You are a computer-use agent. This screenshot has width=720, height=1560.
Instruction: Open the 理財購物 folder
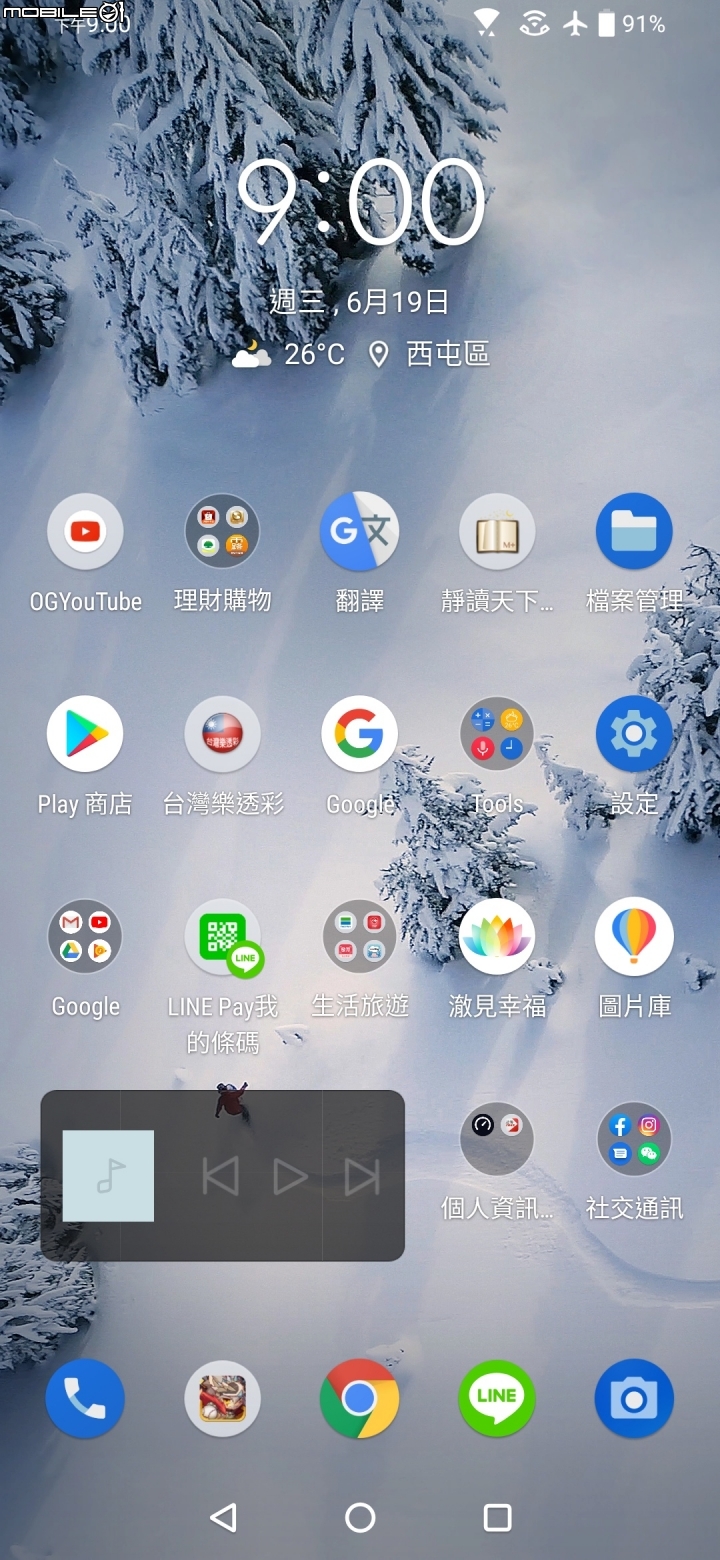point(222,532)
